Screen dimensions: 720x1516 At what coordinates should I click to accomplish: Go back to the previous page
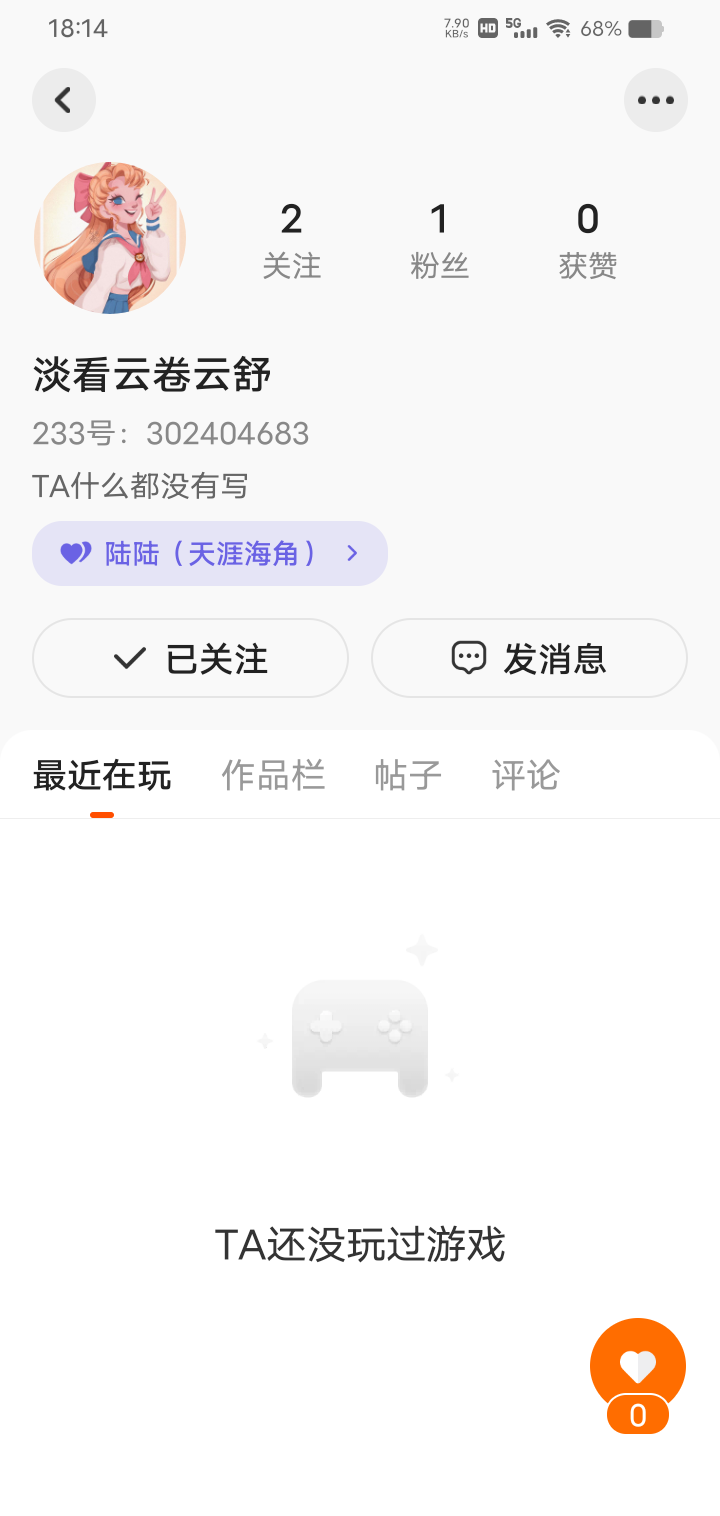[x=64, y=100]
